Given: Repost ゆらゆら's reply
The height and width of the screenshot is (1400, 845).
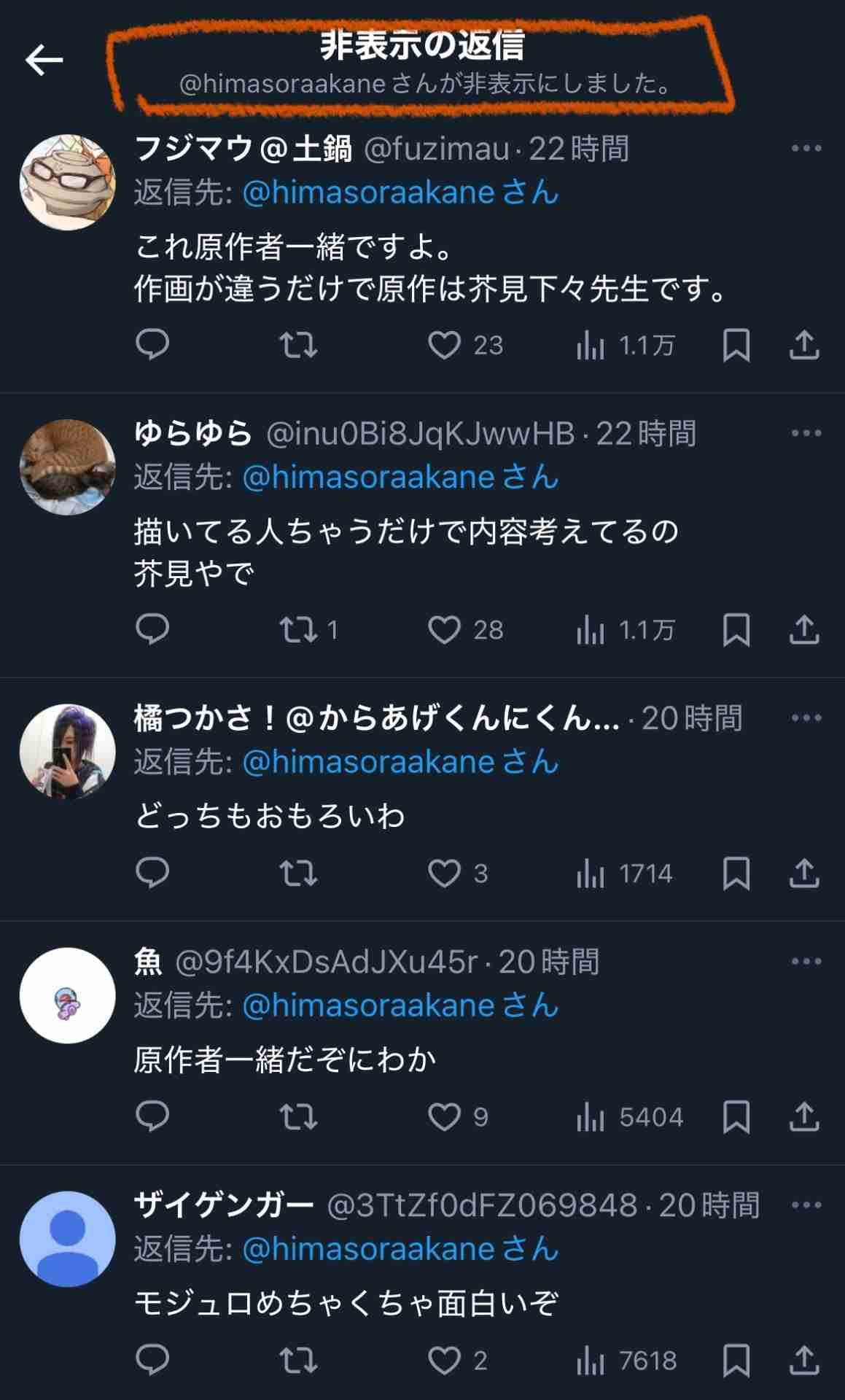Looking at the screenshot, I should [299, 629].
